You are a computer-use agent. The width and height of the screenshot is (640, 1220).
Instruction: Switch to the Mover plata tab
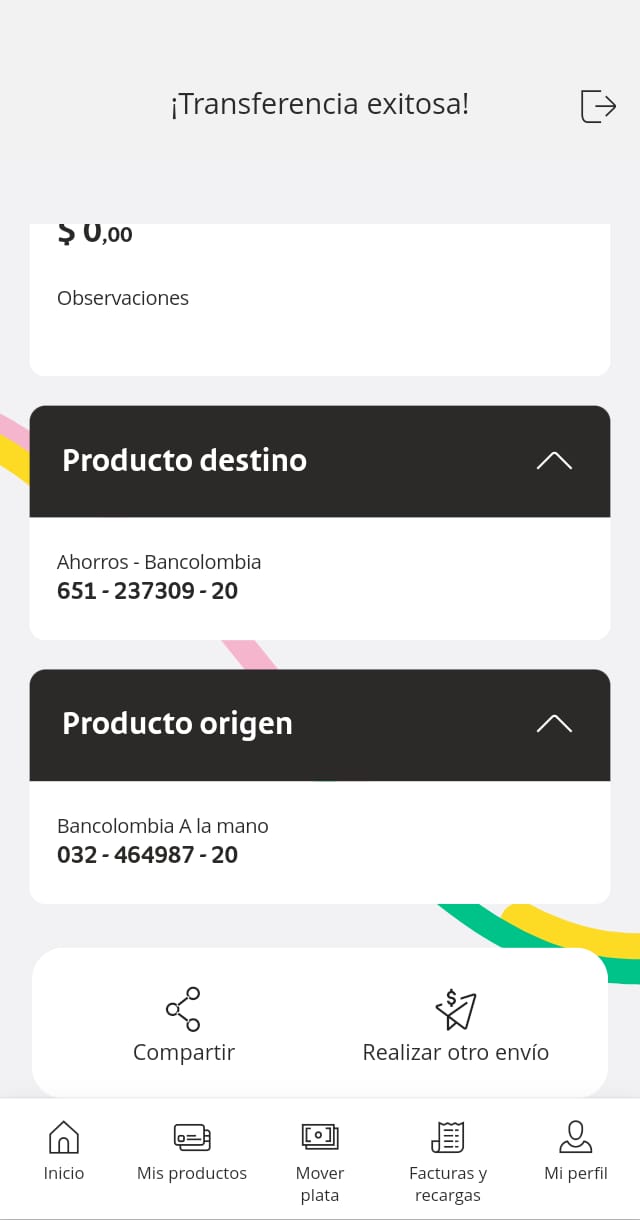click(320, 1160)
